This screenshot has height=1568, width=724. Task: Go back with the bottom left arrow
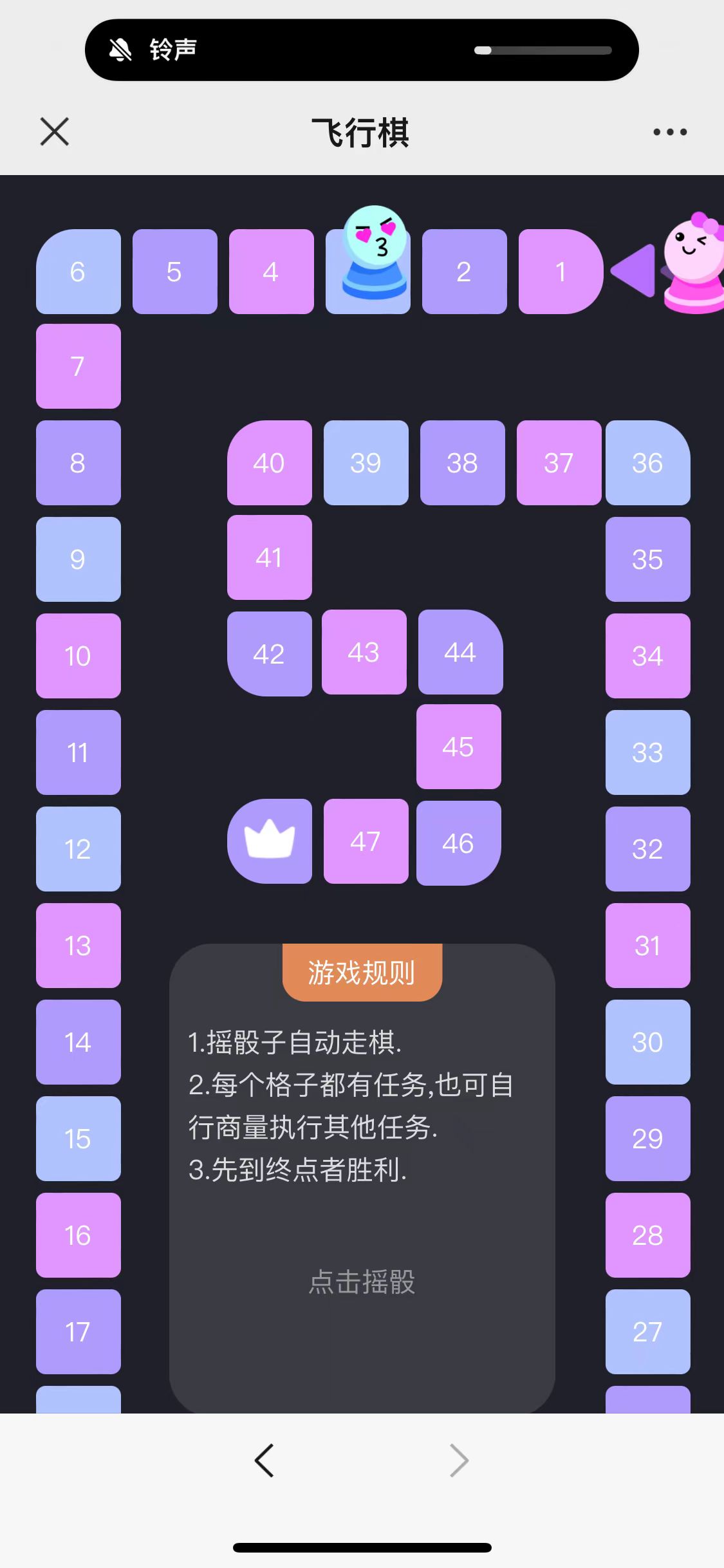[265, 1460]
